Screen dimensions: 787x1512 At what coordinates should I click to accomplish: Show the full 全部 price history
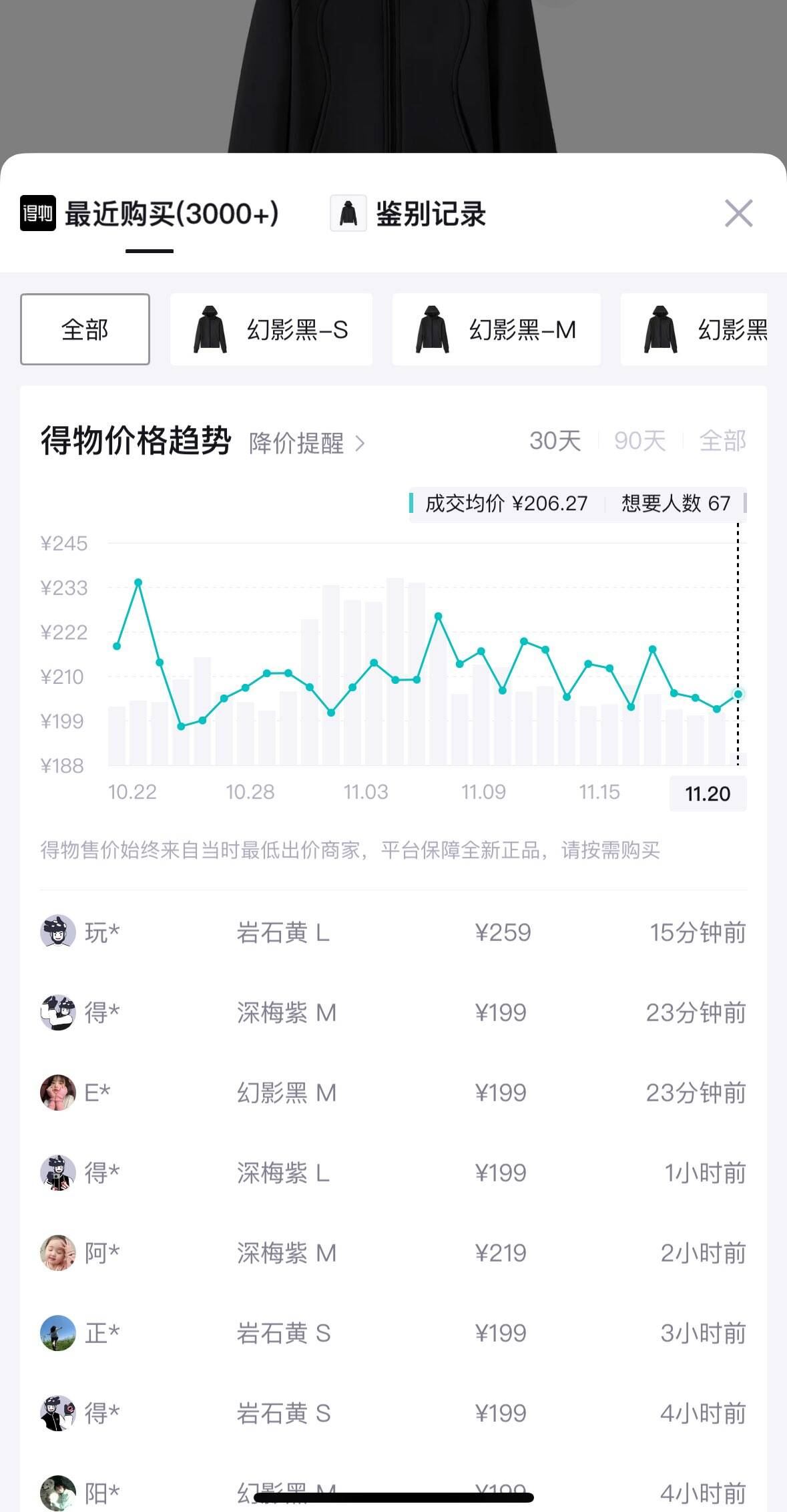[x=722, y=441]
